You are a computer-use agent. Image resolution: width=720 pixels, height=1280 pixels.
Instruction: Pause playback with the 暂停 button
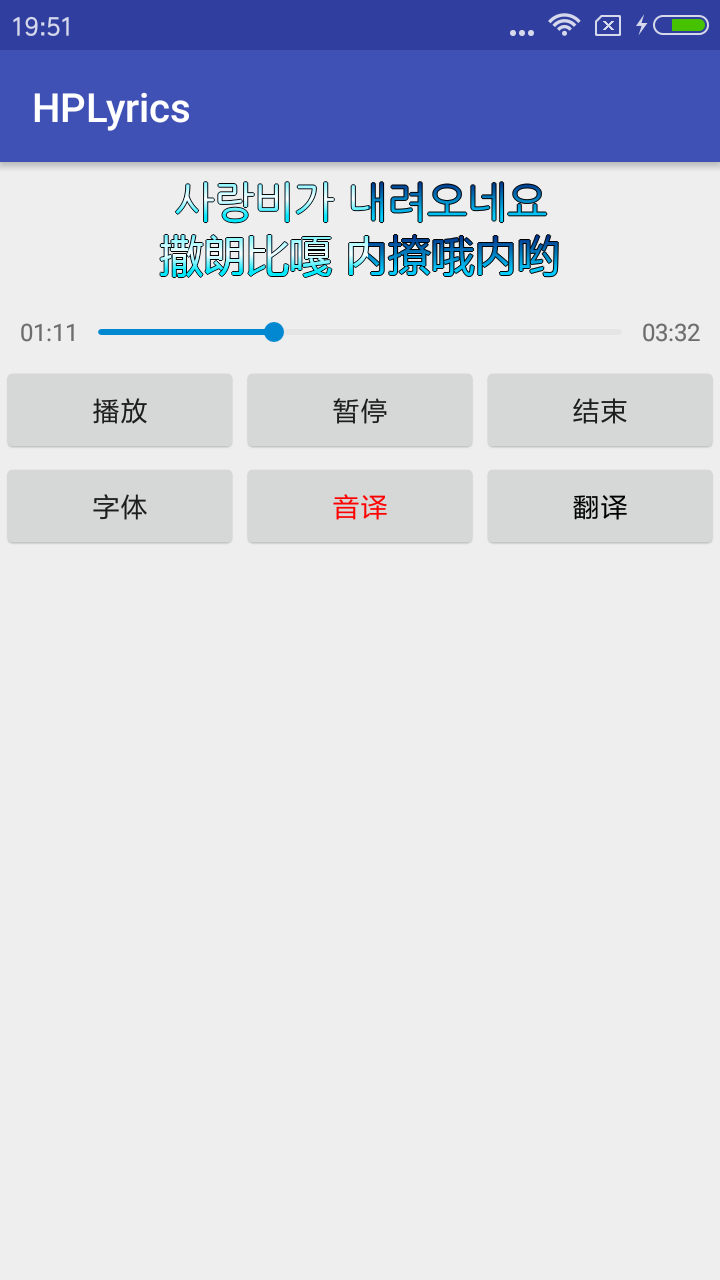pyautogui.click(x=360, y=411)
